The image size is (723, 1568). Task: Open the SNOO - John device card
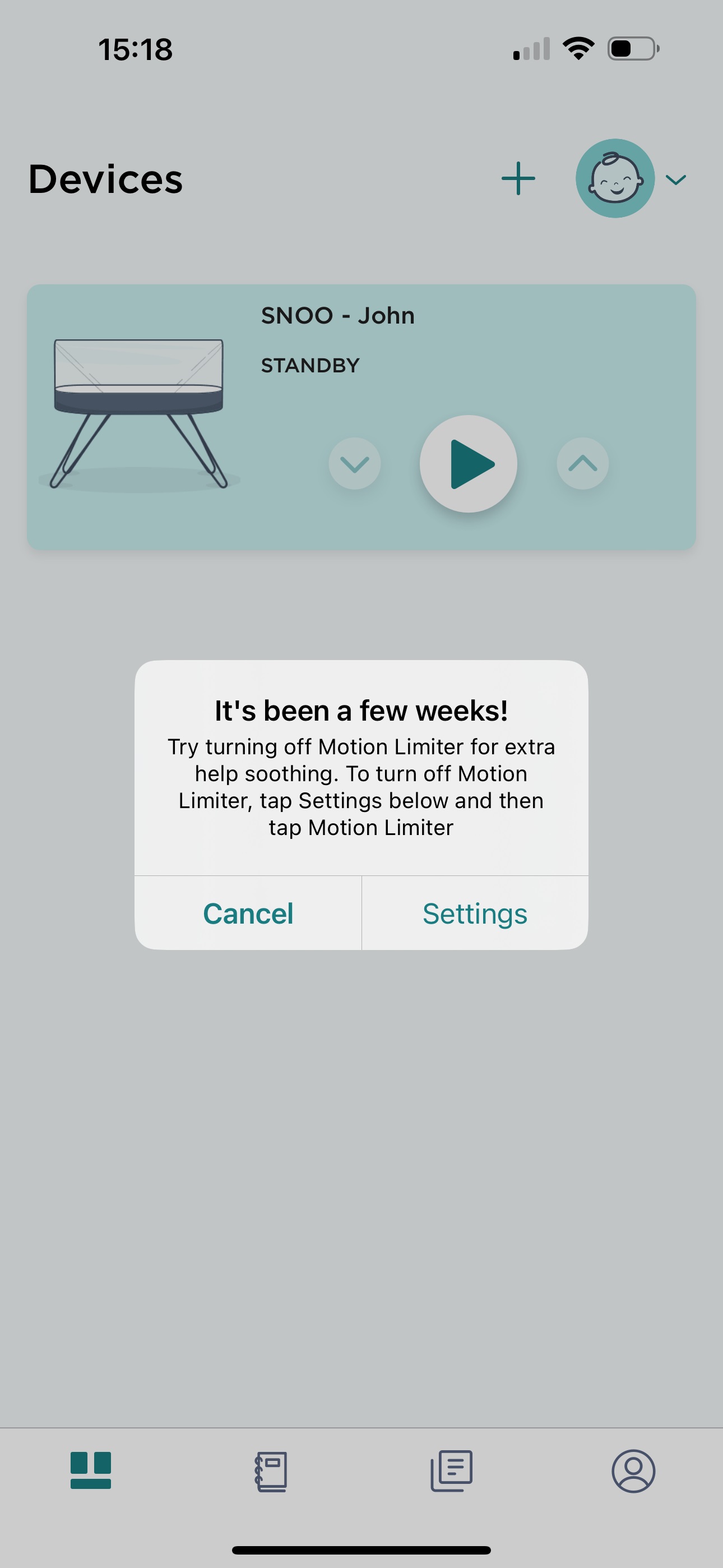[x=361, y=418]
